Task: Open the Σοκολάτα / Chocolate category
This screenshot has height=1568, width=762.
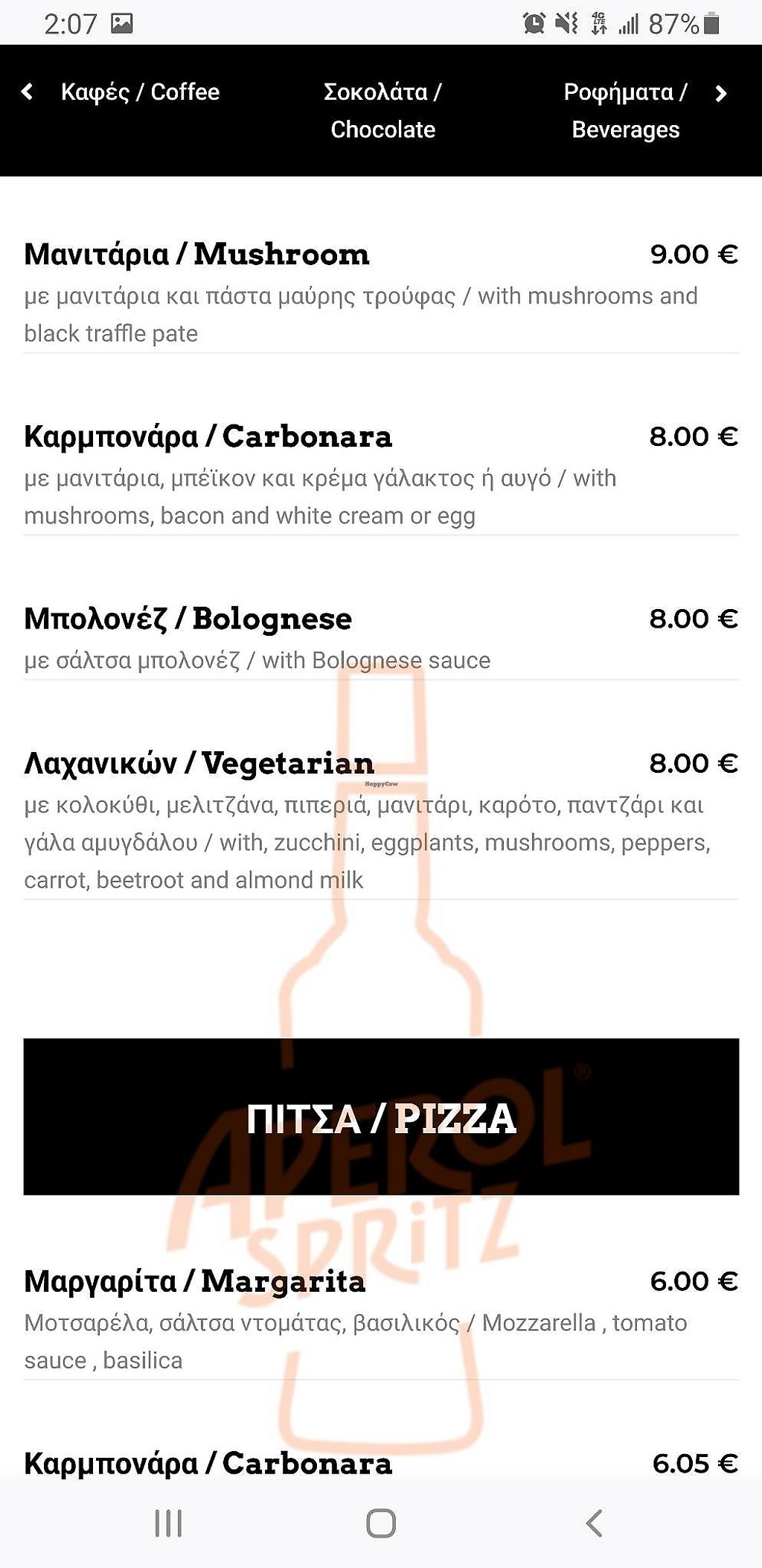Action: [x=382, y=110]
